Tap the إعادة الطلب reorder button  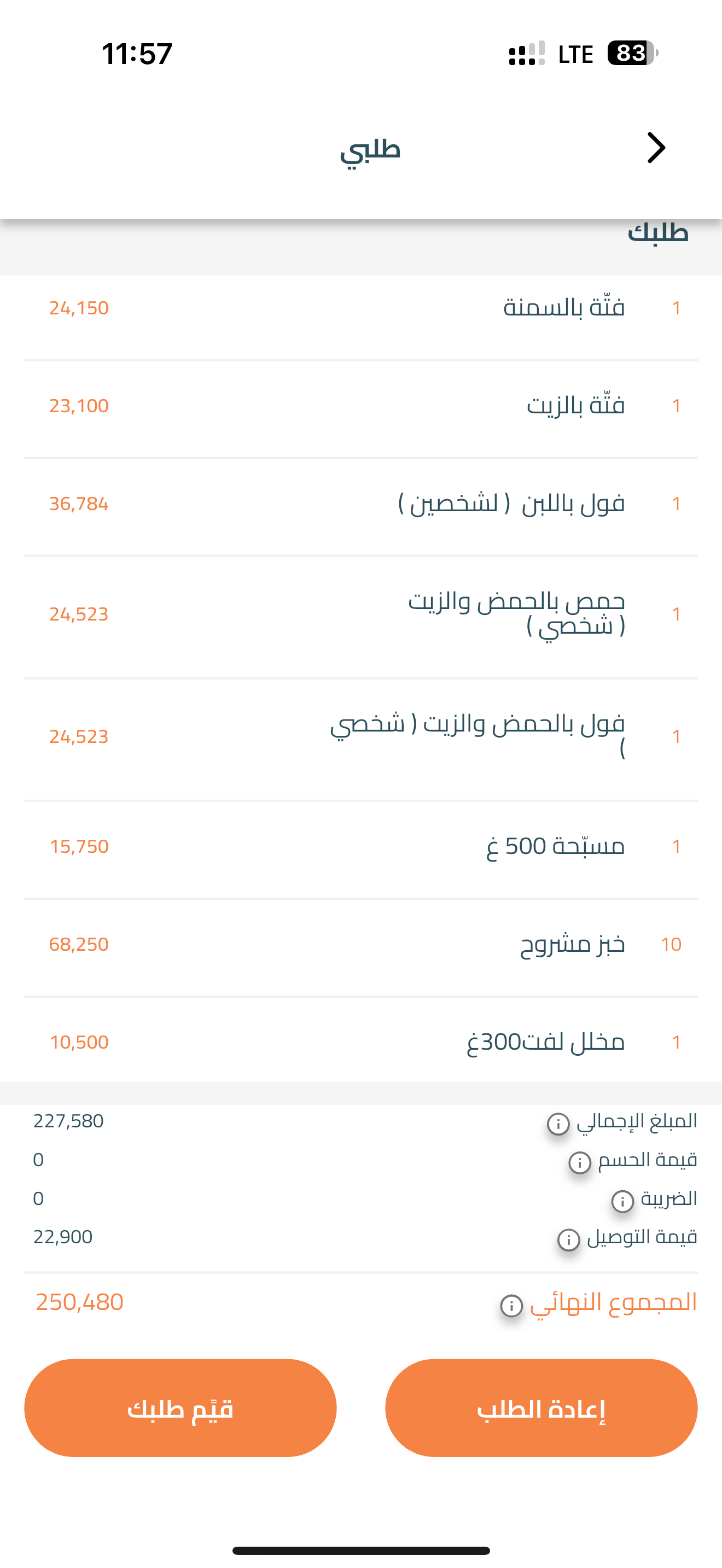coord(540,1407)
